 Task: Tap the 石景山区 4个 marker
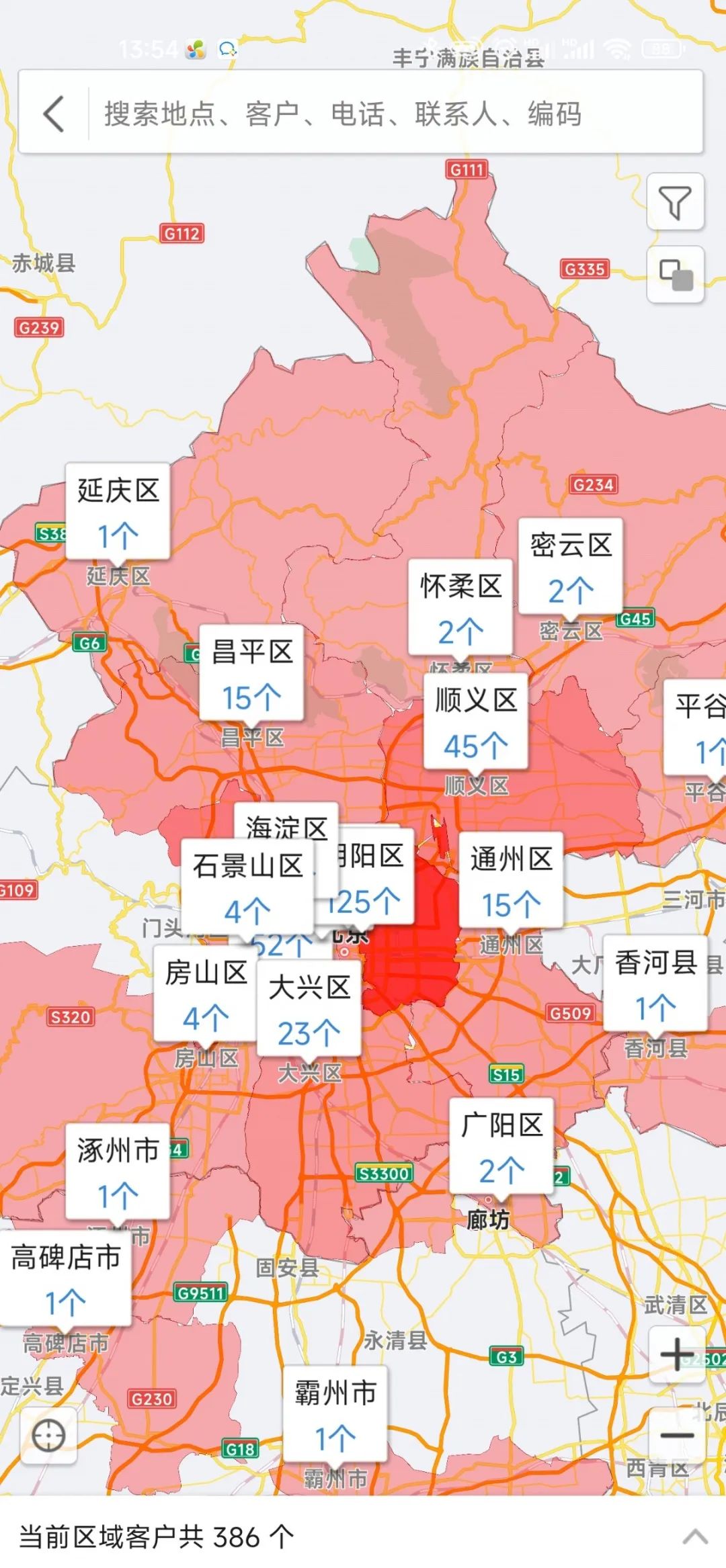247,887
